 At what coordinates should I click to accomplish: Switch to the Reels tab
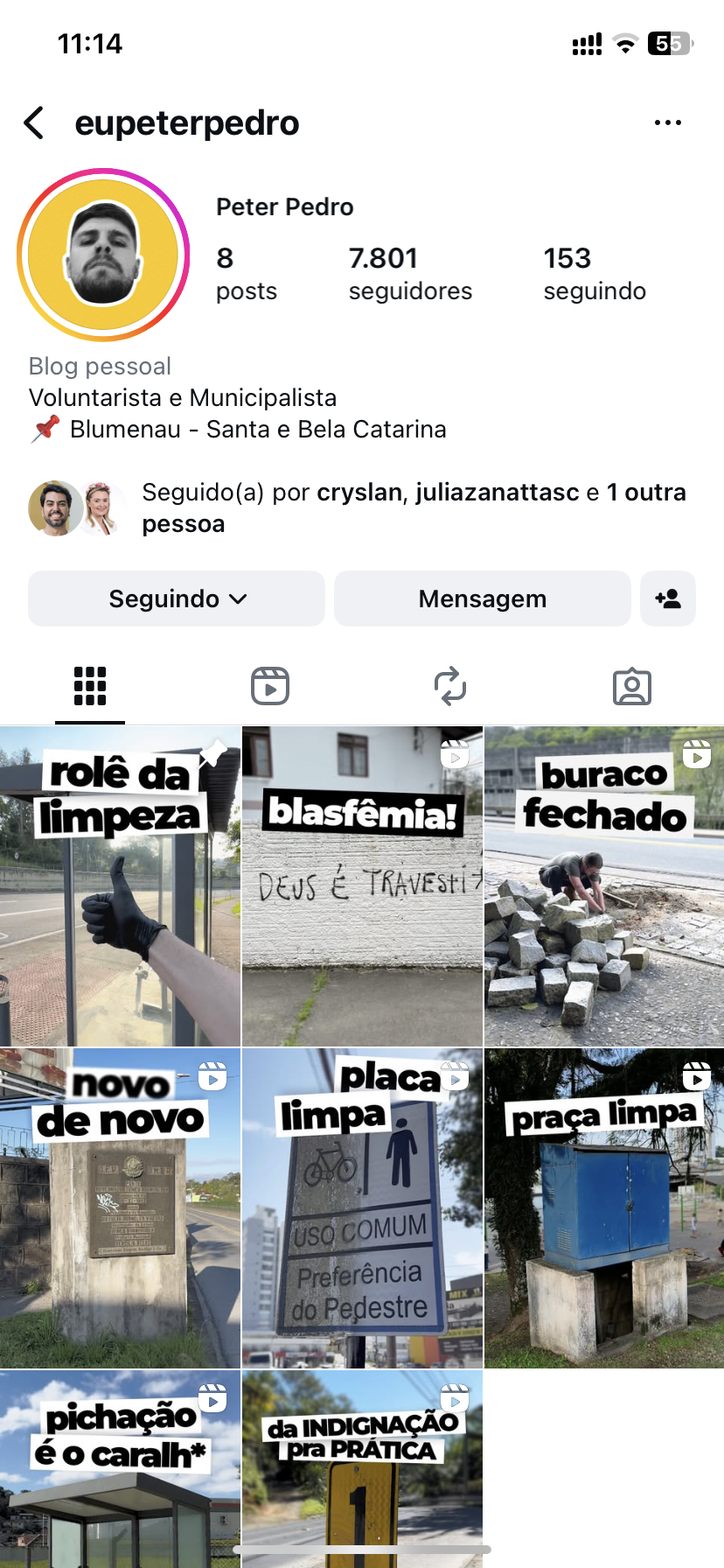[270, 686]
